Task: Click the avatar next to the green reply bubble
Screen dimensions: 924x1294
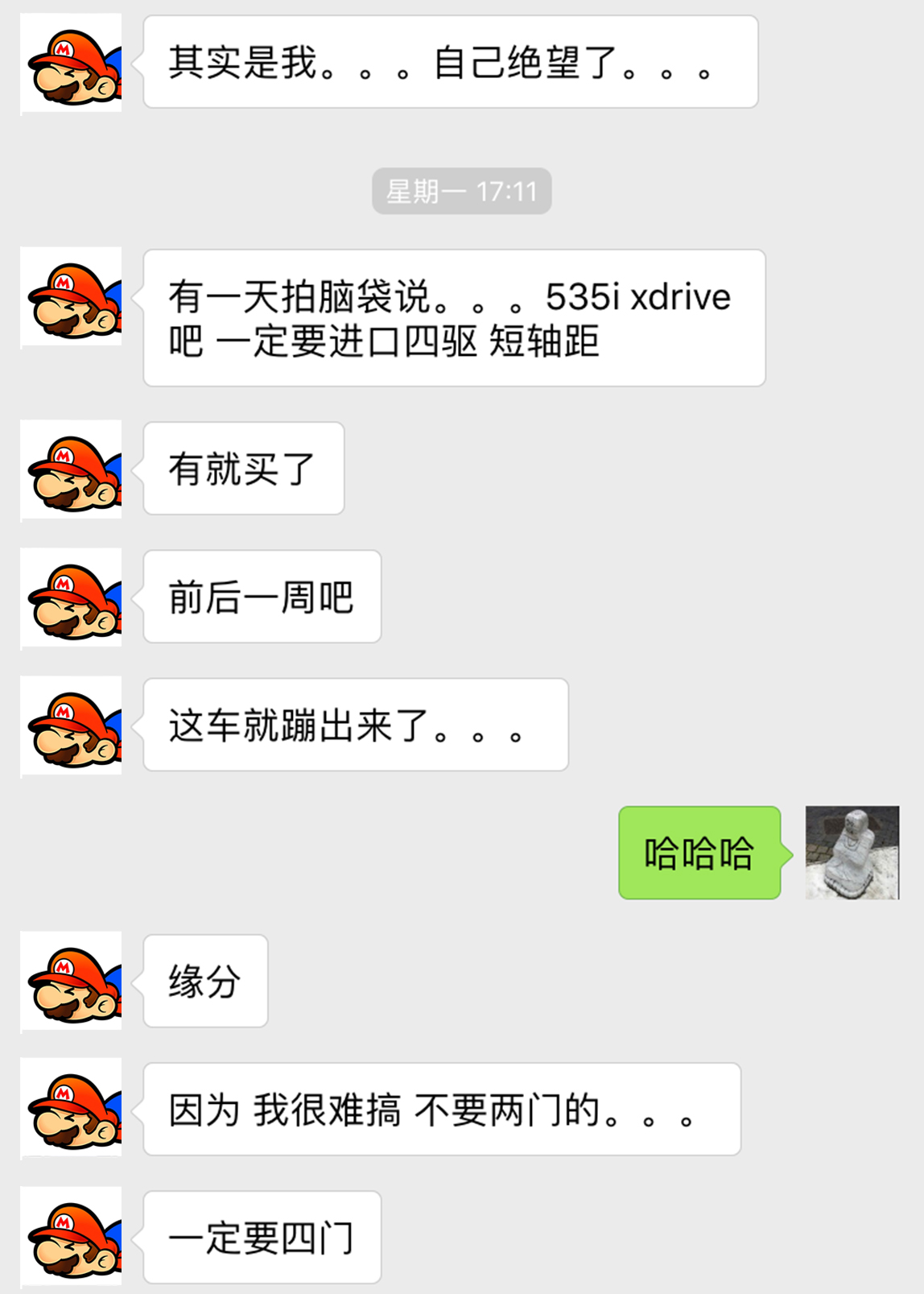Action: (x=852, y=854)
